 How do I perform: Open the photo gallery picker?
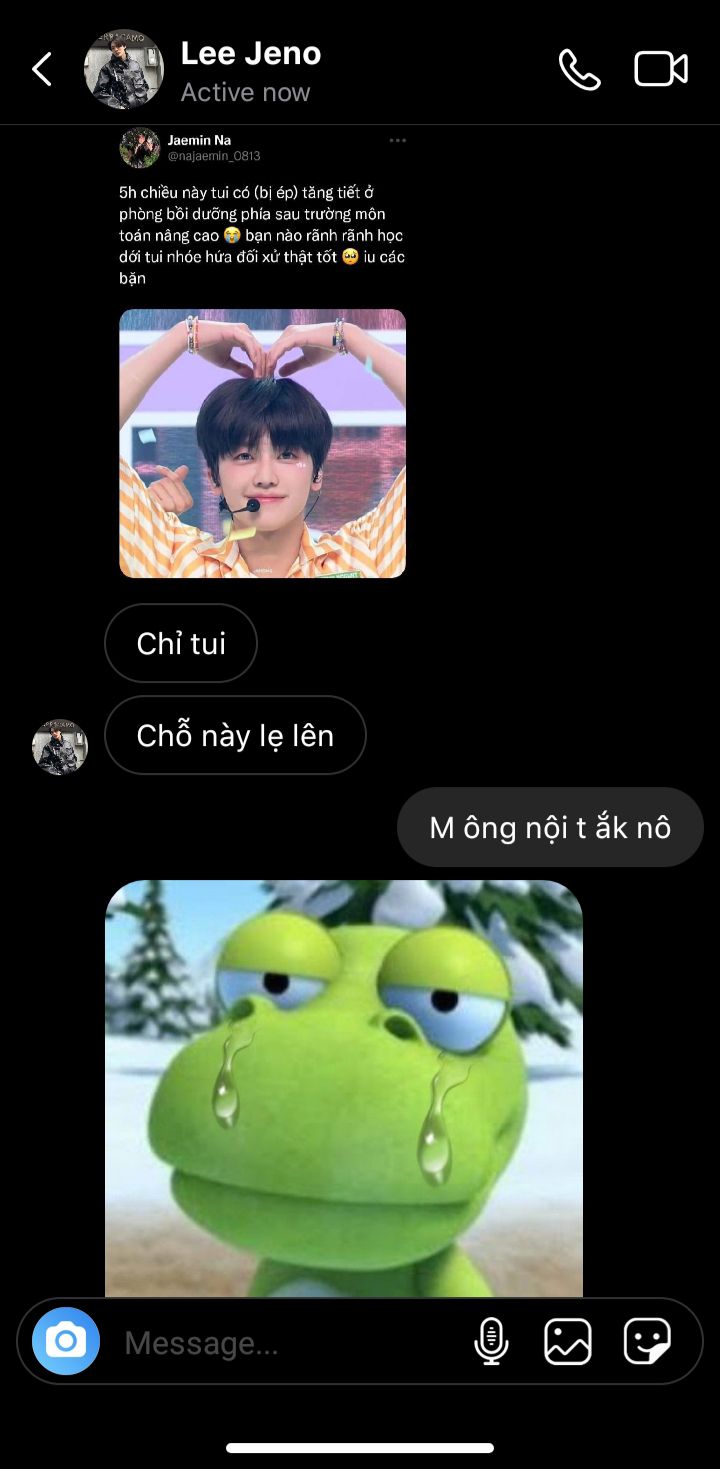568,1341
